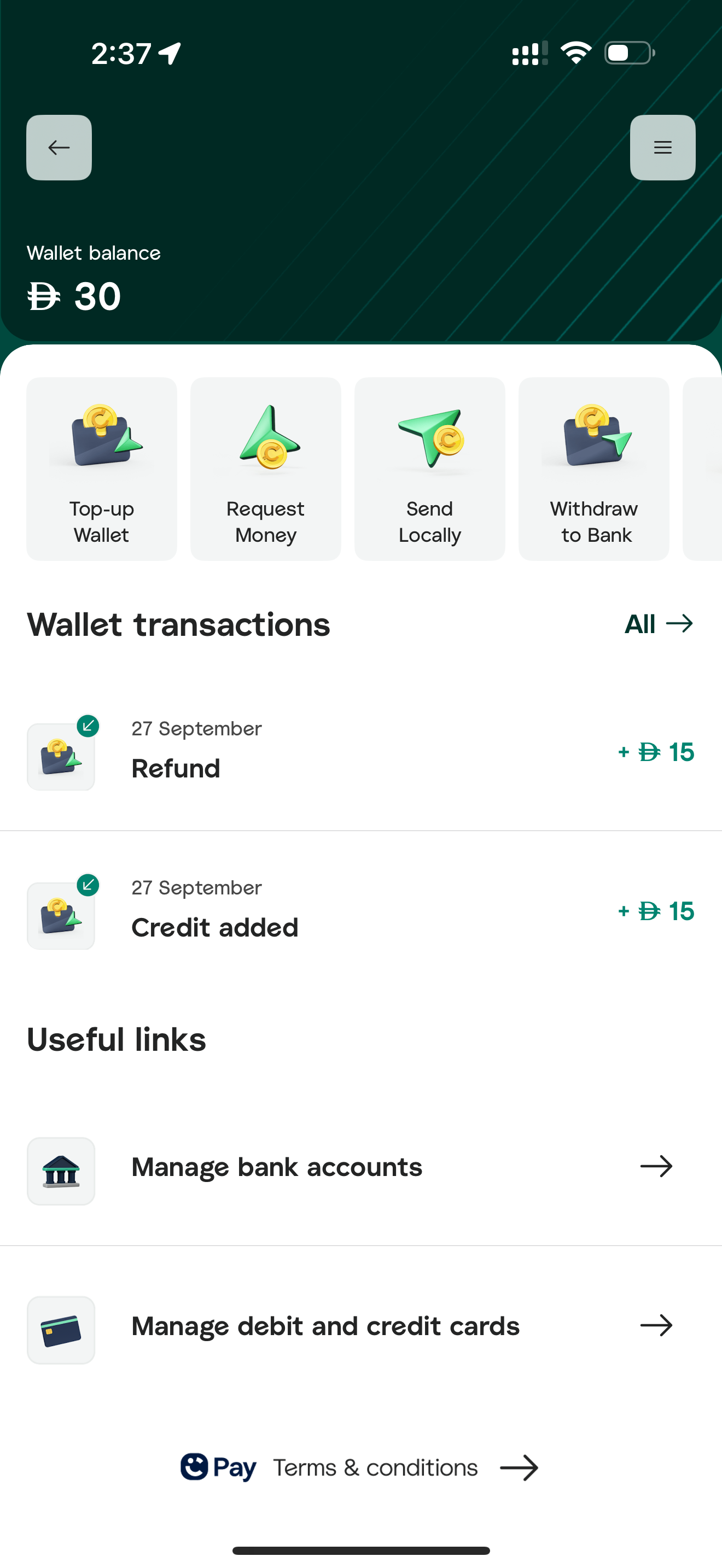Go back using the arrow button

[59, 147]
